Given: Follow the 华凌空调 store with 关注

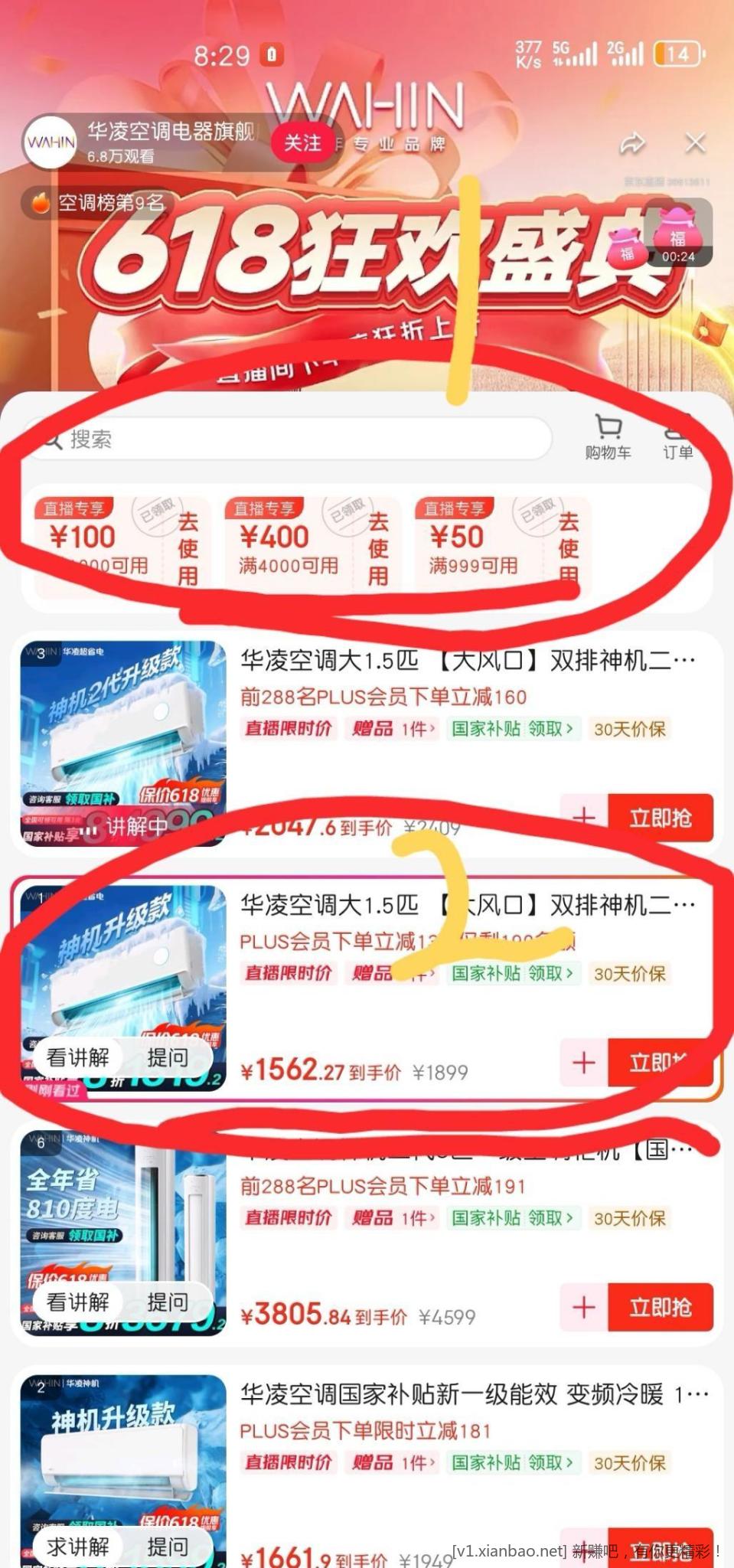Looking at the screenshot, I should 303,143.
